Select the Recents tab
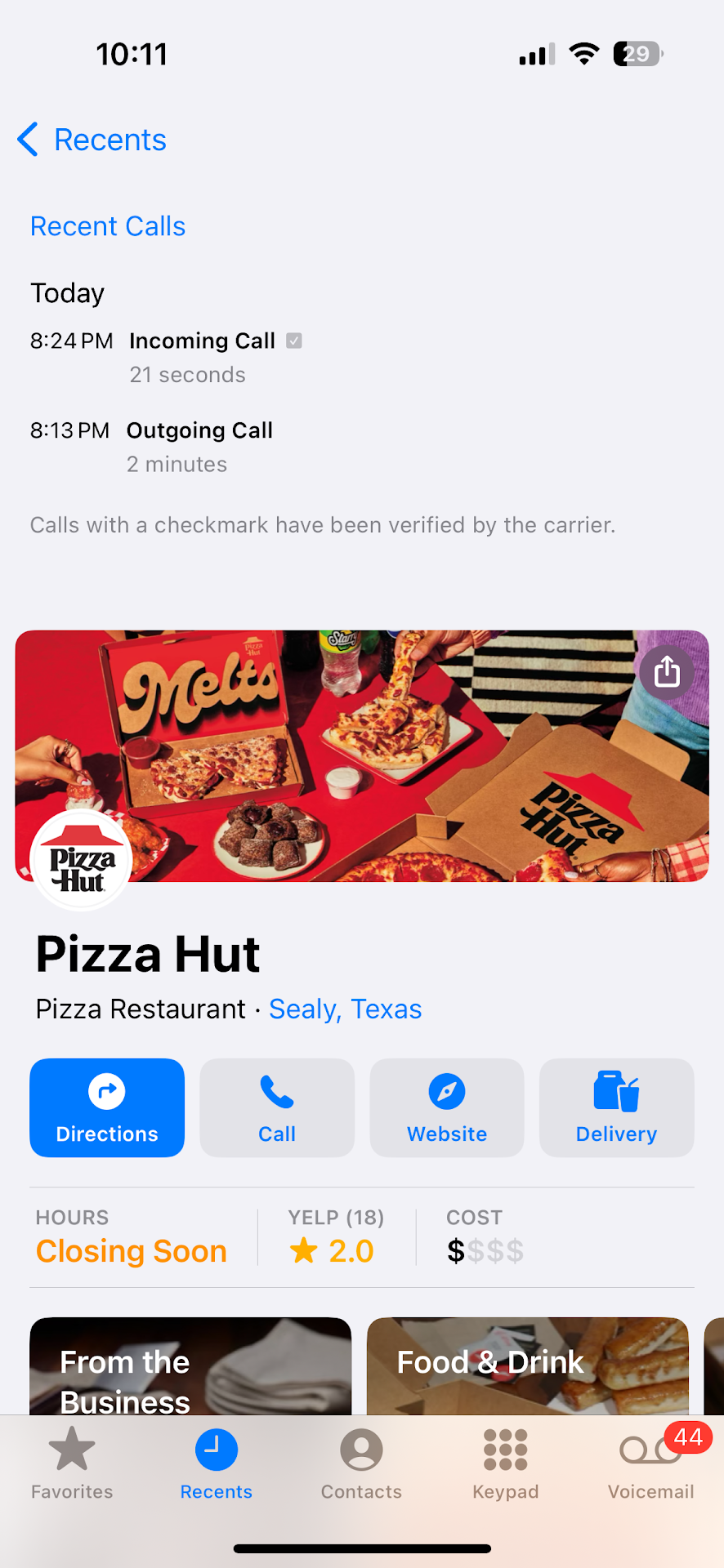The image size is (724, 1568). coord(217,1463)
